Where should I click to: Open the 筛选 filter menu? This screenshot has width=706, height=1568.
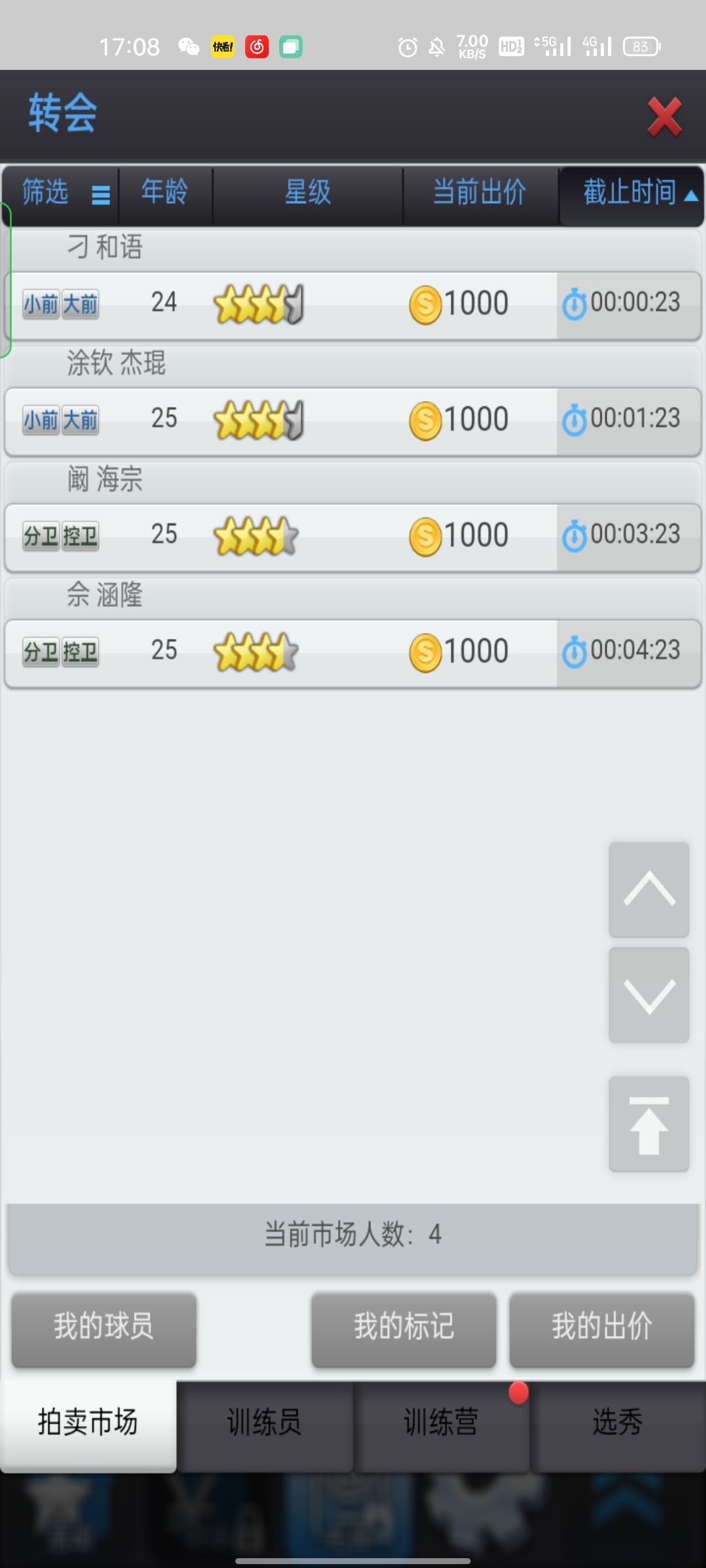(60, 193)
